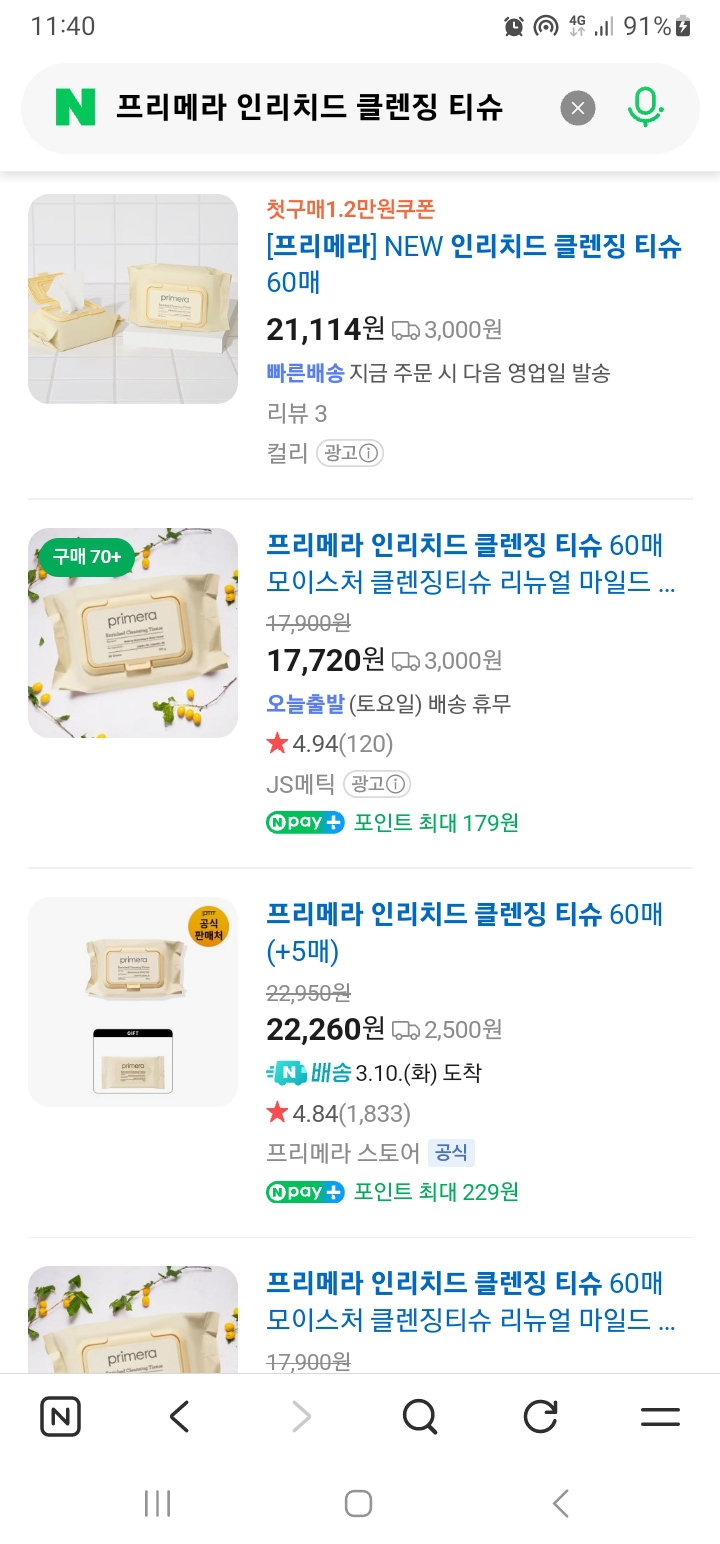Viewport: 720px width, 1544px height.
Task: Clear the search query with the X button
Action: pyautogui.click(x=577, y=108)
